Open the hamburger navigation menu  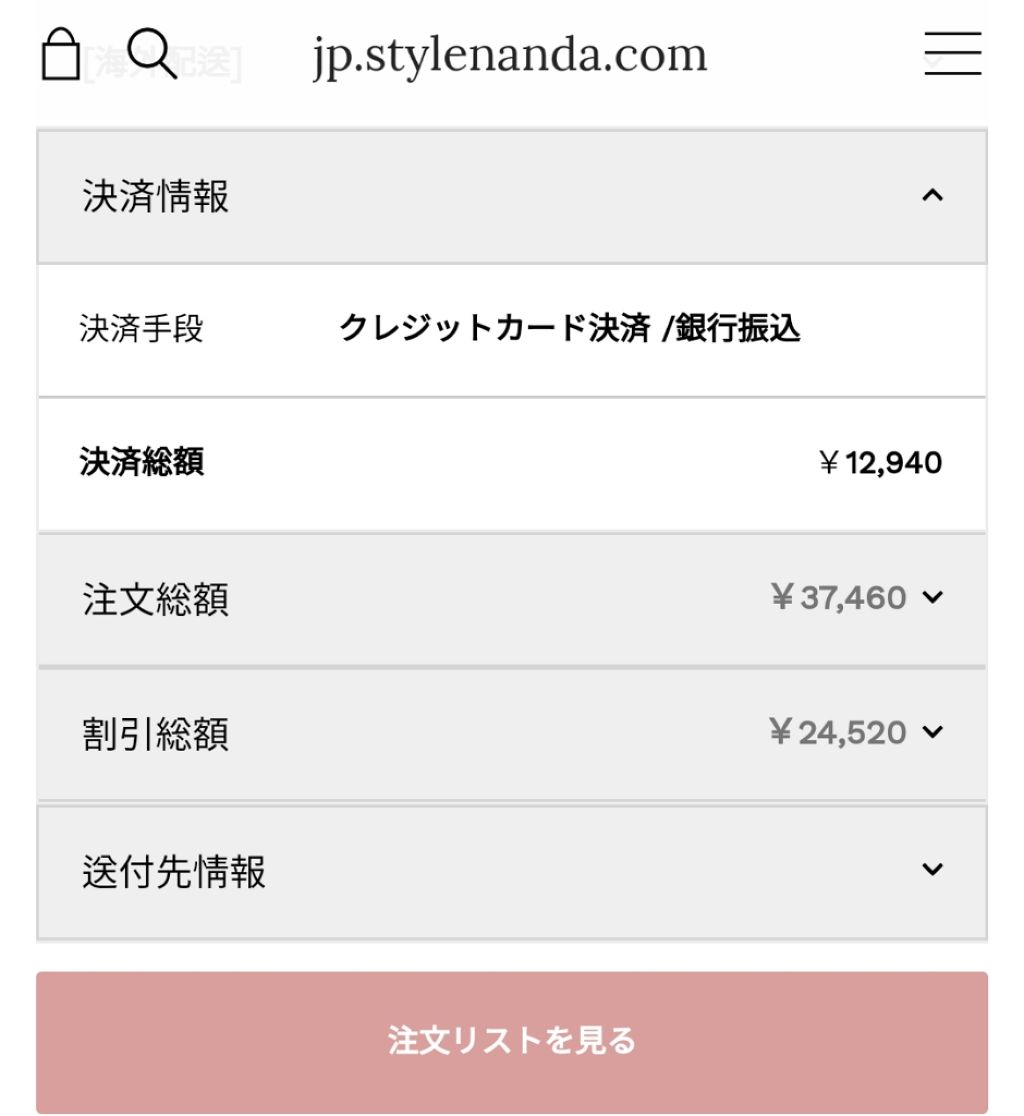953,54
